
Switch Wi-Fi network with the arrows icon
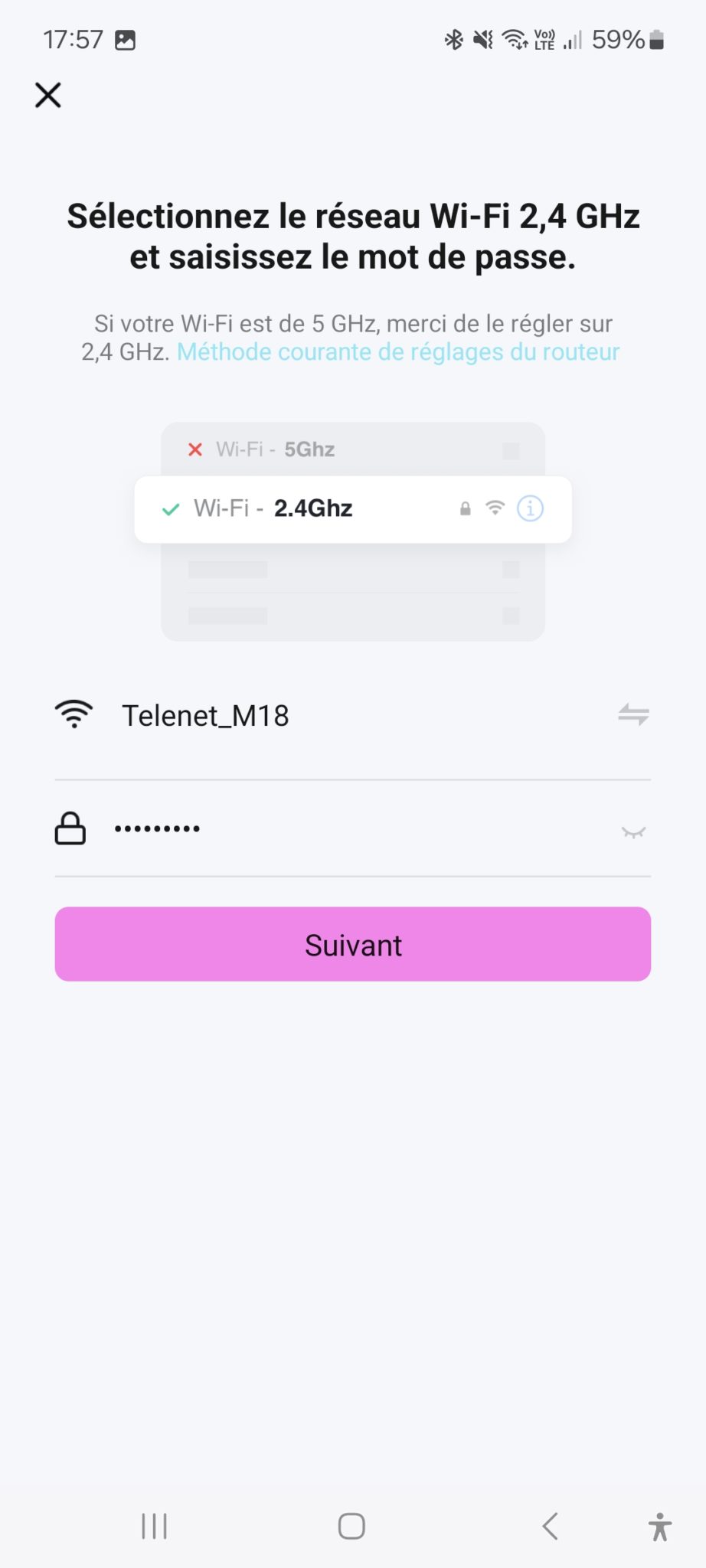point(634,715)
